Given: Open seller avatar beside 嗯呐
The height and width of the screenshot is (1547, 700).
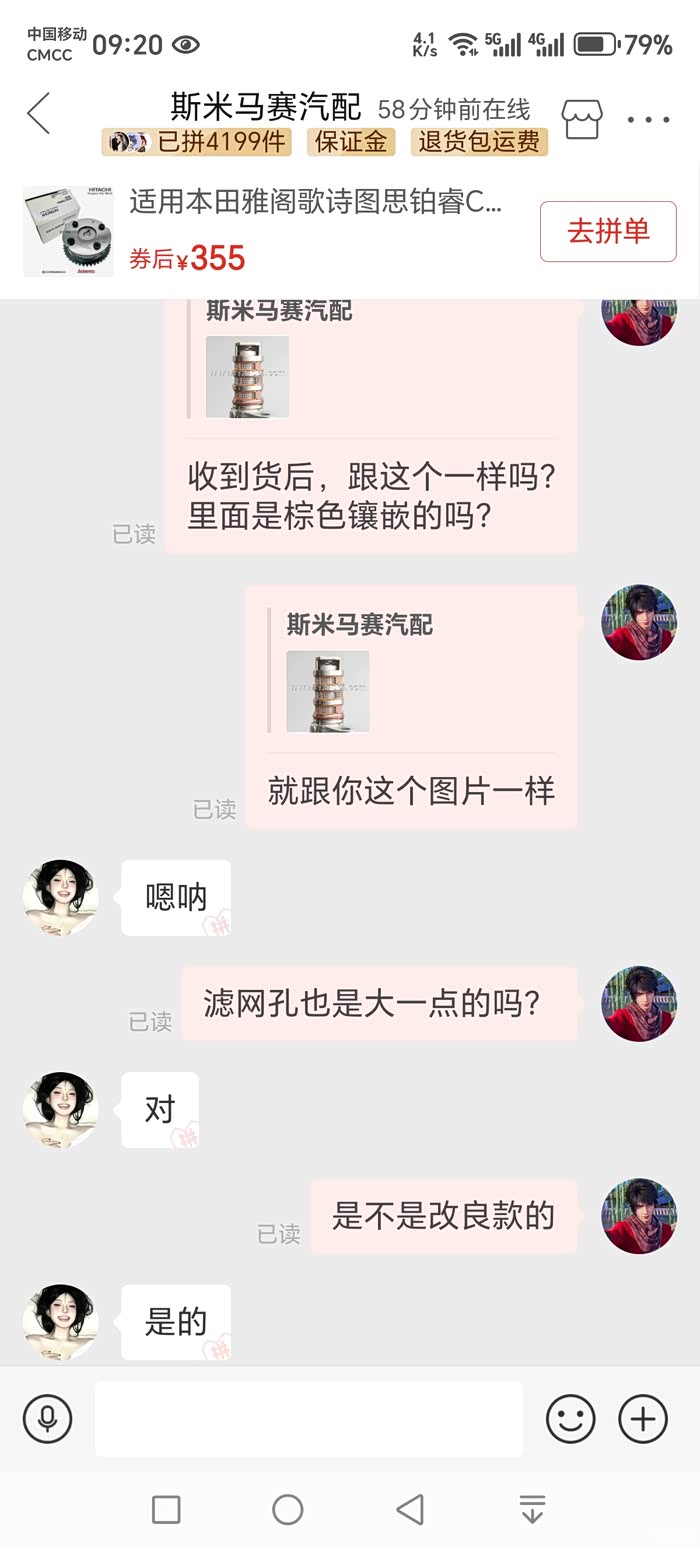Looking at the screenshot, I should pyautogui.click(x=60, y=897).
